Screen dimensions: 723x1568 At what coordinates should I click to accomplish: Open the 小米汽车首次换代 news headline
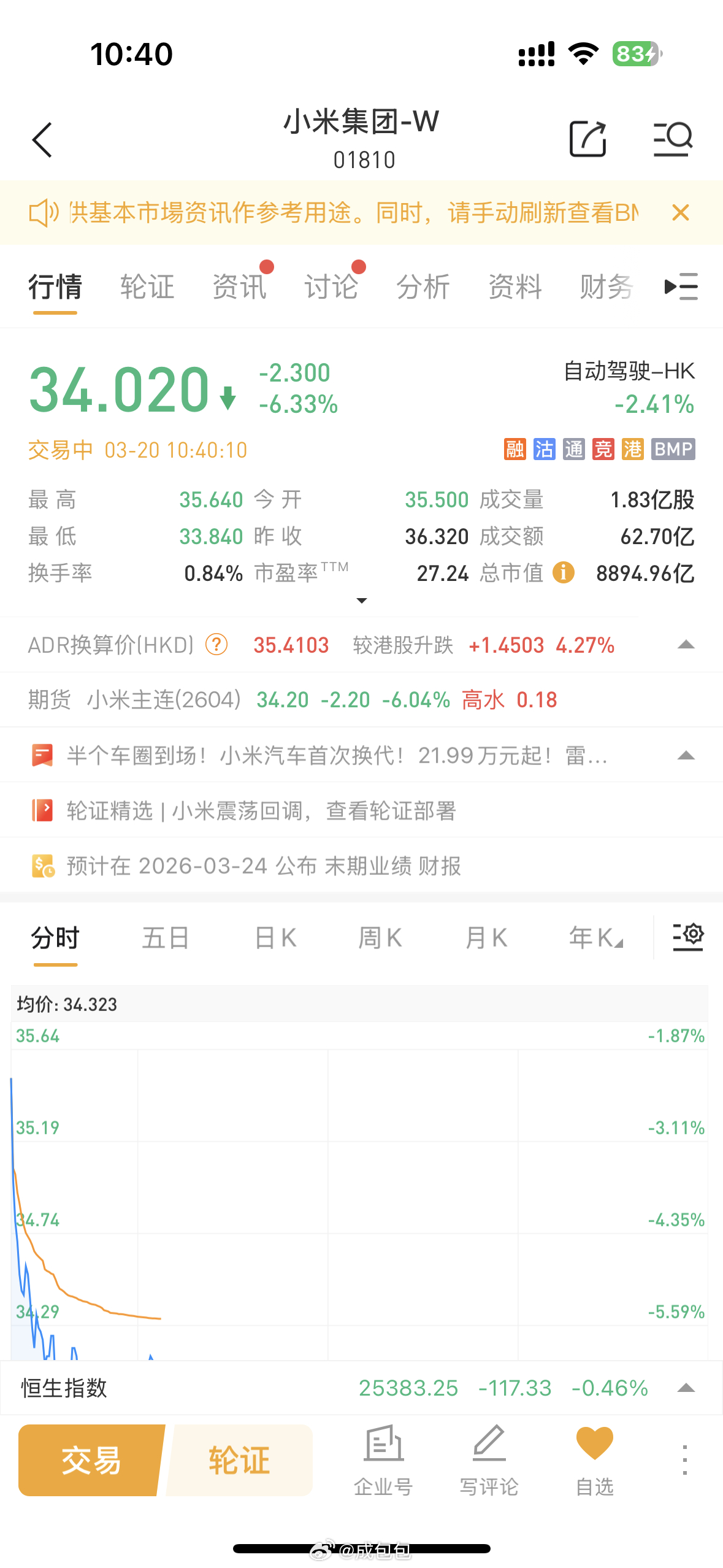tap(337, 756)
